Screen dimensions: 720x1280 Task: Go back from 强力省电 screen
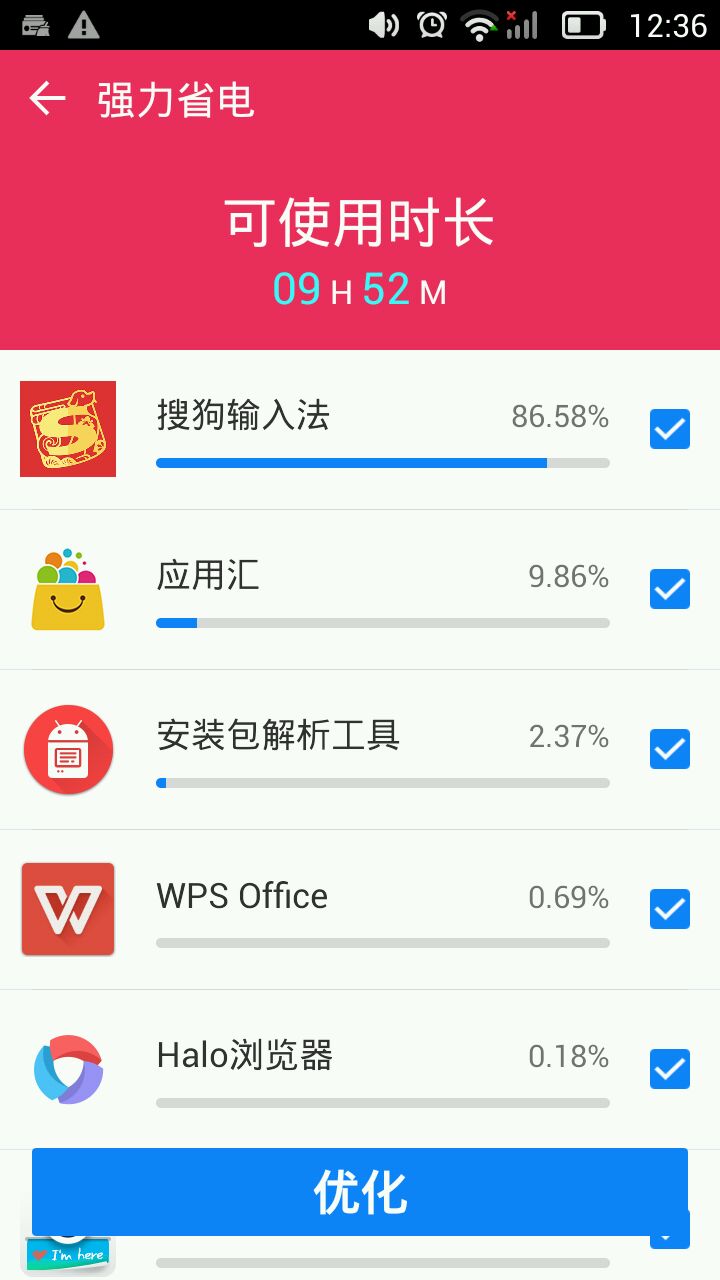click(x=47, y=99)
